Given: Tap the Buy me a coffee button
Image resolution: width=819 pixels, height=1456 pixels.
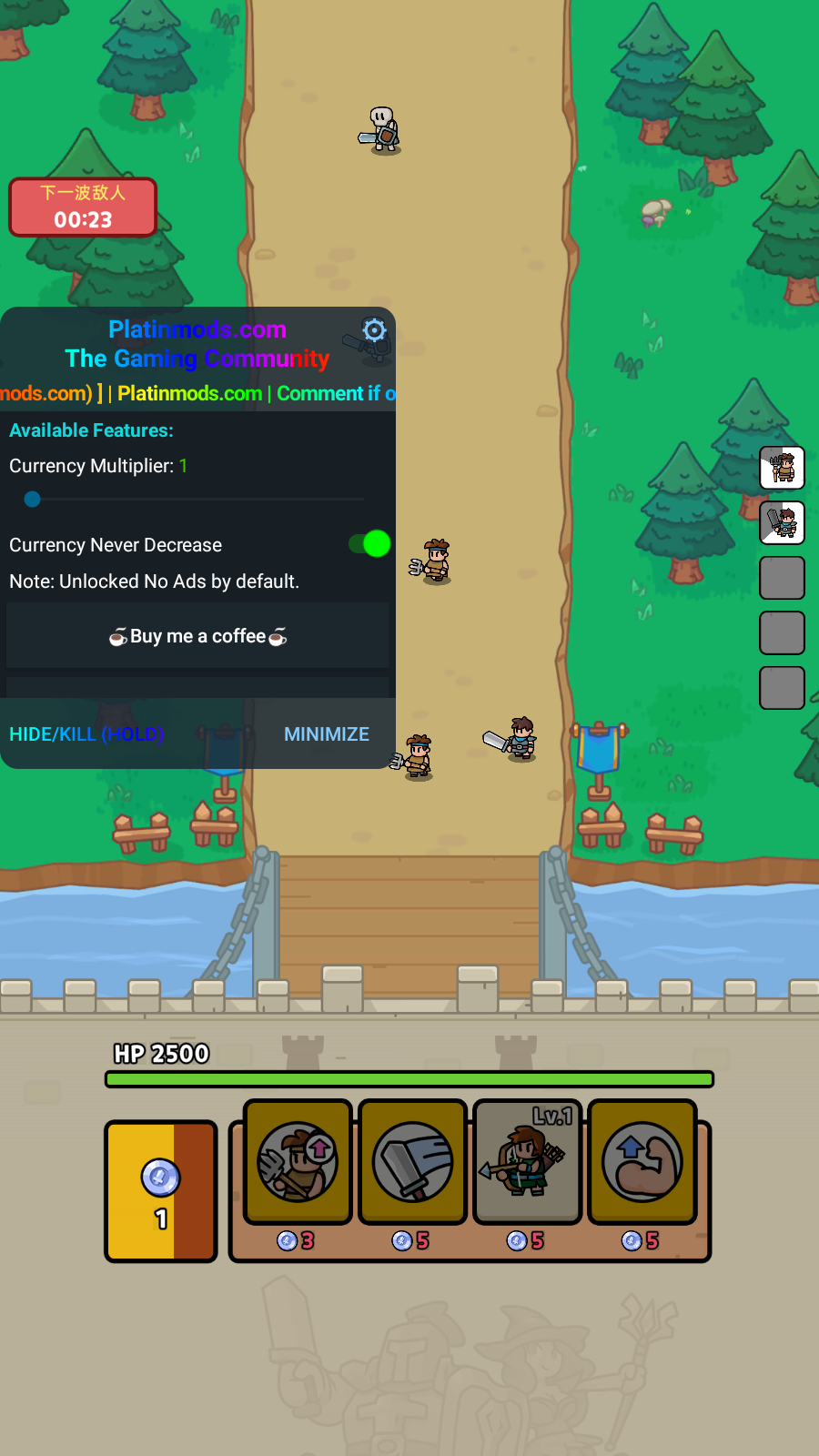Looking at the screenshot, I should 197,636.
